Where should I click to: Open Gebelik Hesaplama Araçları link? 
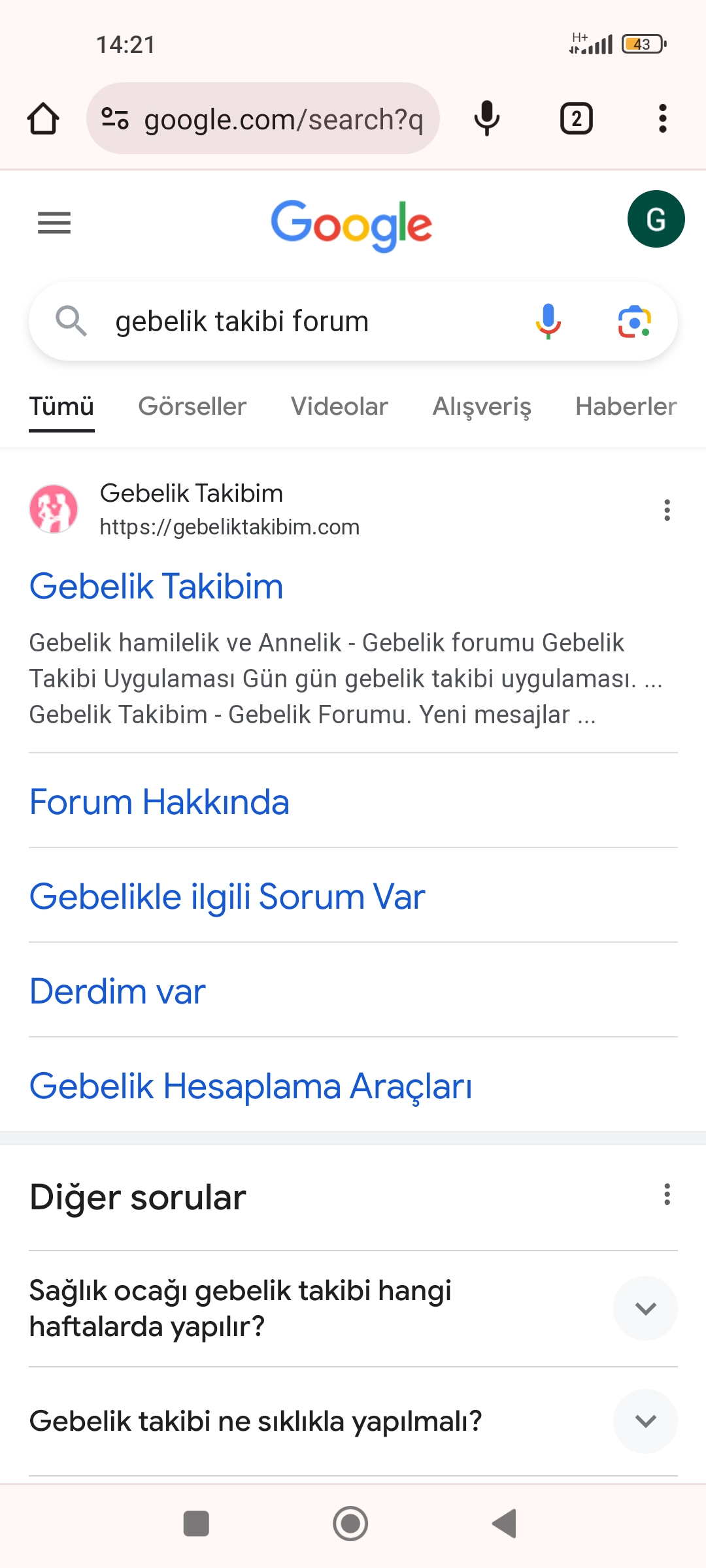click(250, 1086)
